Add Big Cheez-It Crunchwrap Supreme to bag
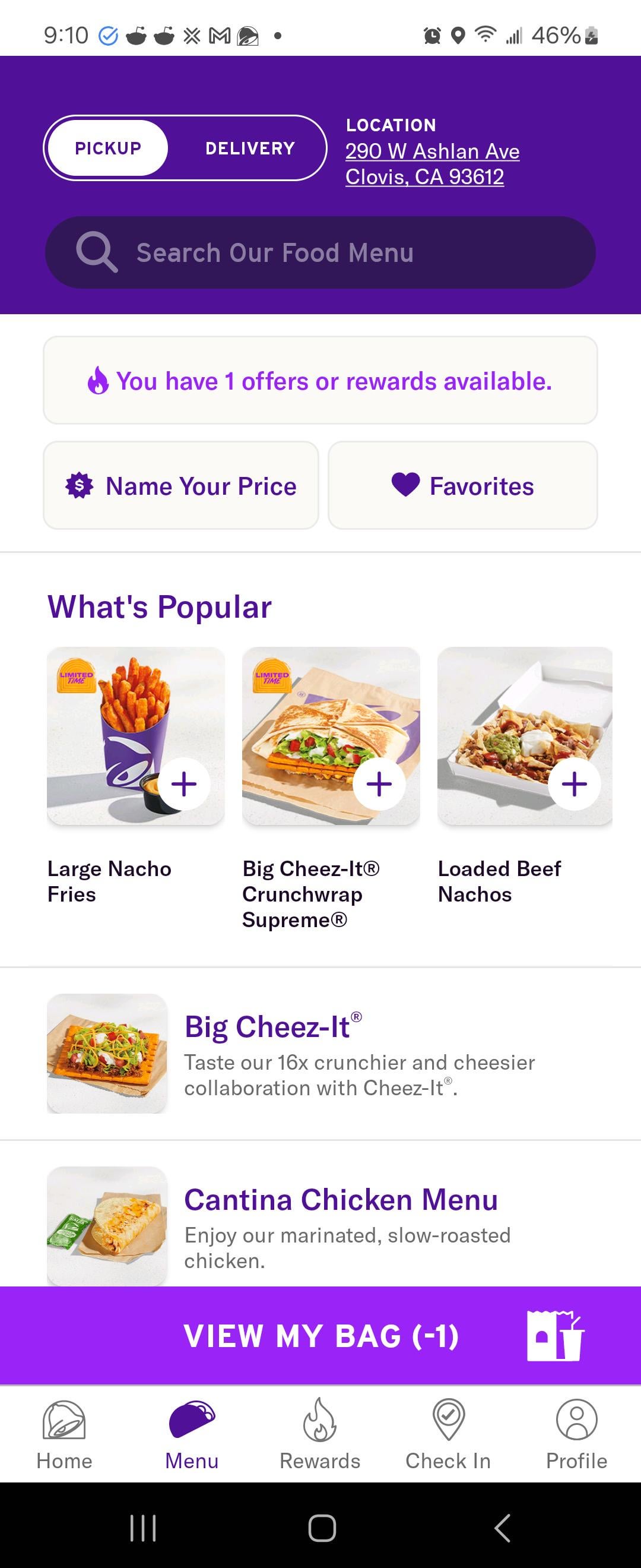Screen dimensions: 641x1568 pyautogui.click(x=379, y=784)
